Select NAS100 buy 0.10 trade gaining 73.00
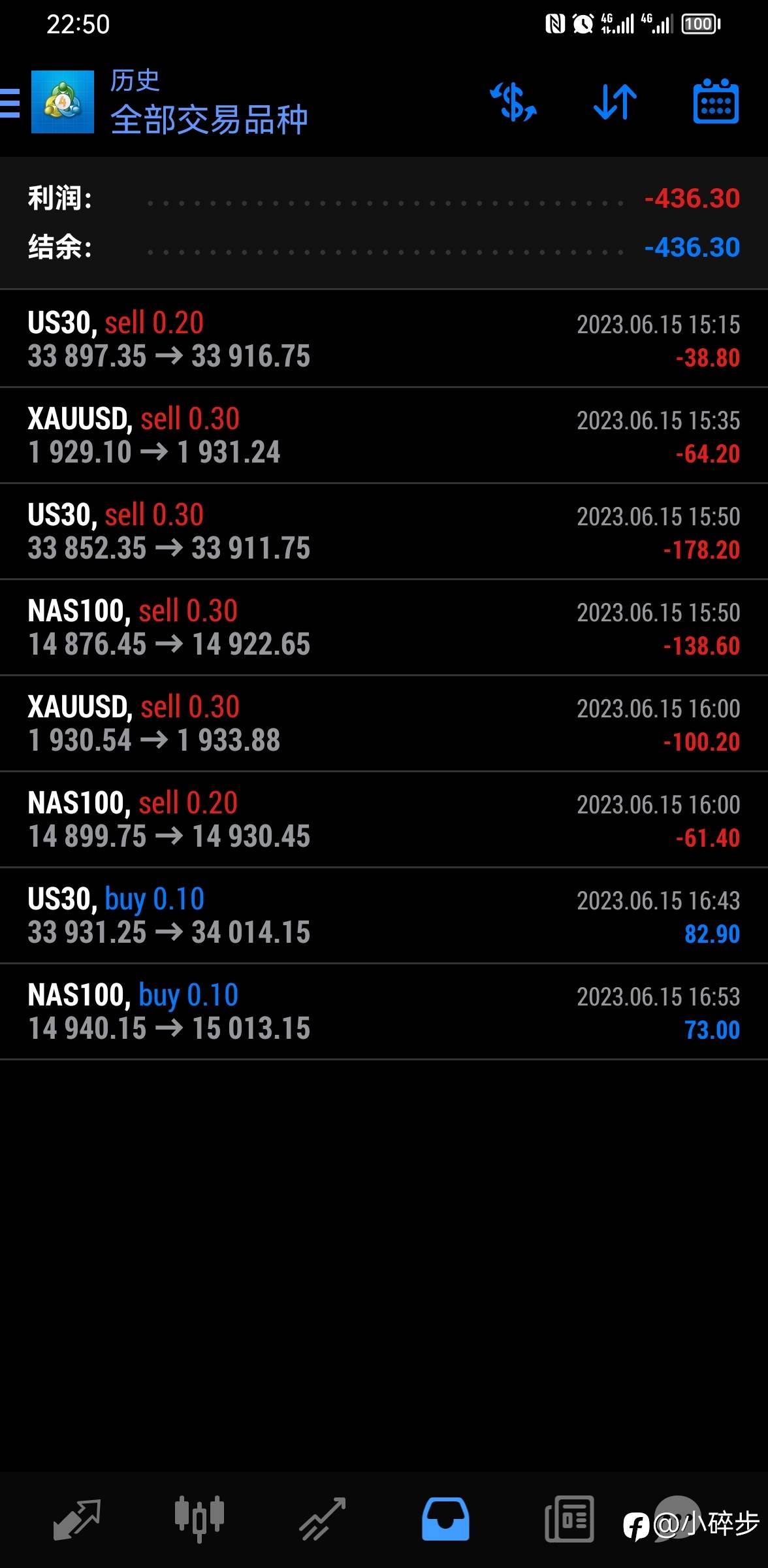The height and width of the screenshot is (1568, 768). tap(384, 1011)
